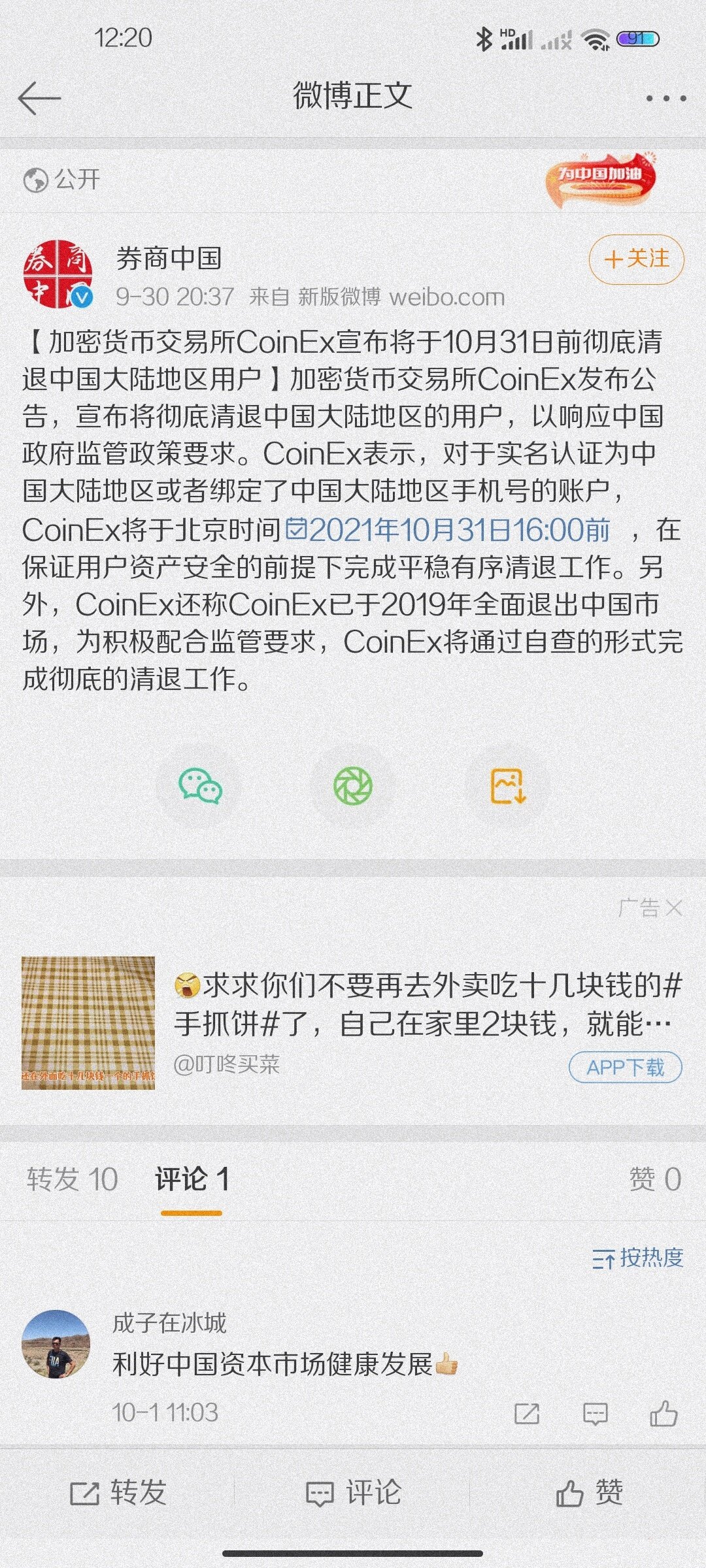Viewport: 706px width, 1568px height.
Task: Save the post as an image
Action: pyautogui.click(x=508, y=785)
